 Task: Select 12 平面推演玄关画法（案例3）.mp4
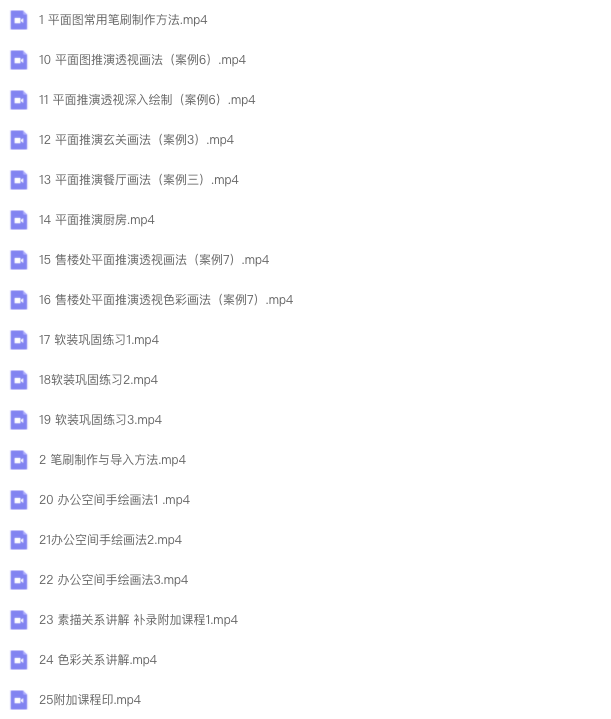point(136,140)
